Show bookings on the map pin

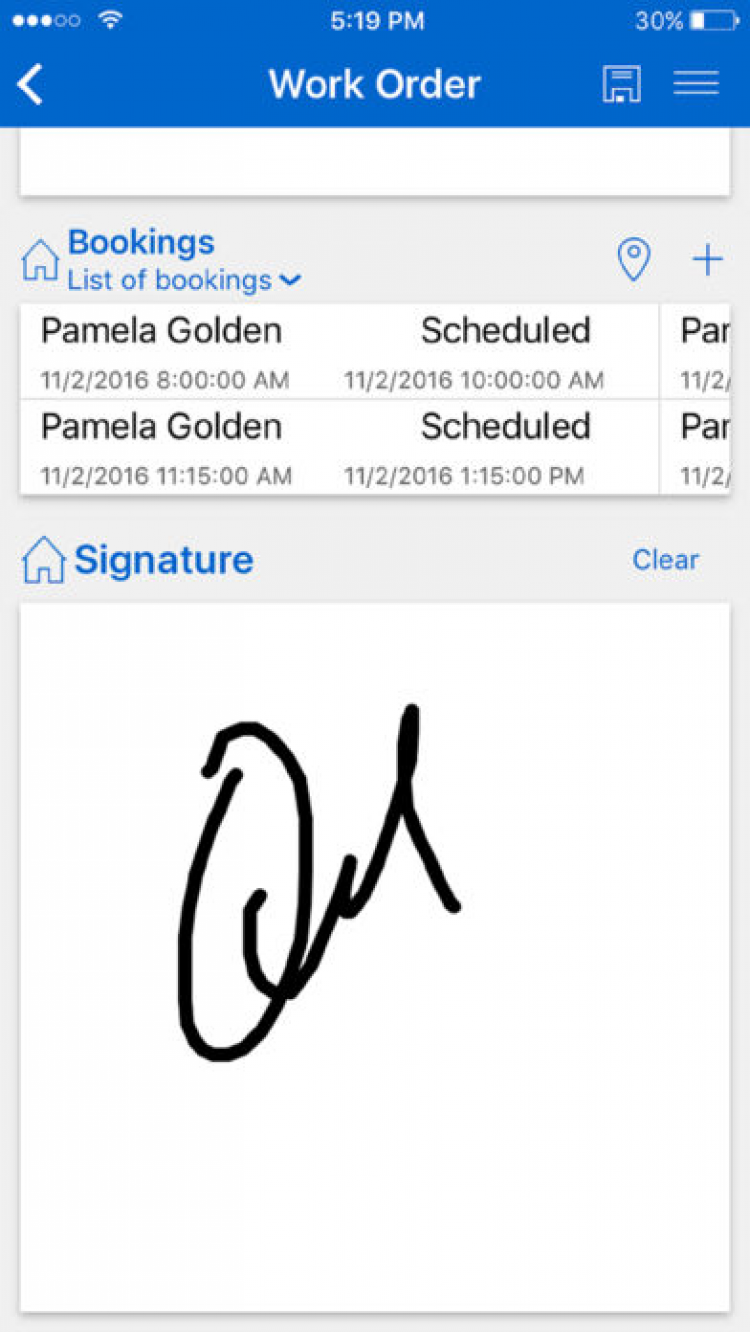coord(633,260)
